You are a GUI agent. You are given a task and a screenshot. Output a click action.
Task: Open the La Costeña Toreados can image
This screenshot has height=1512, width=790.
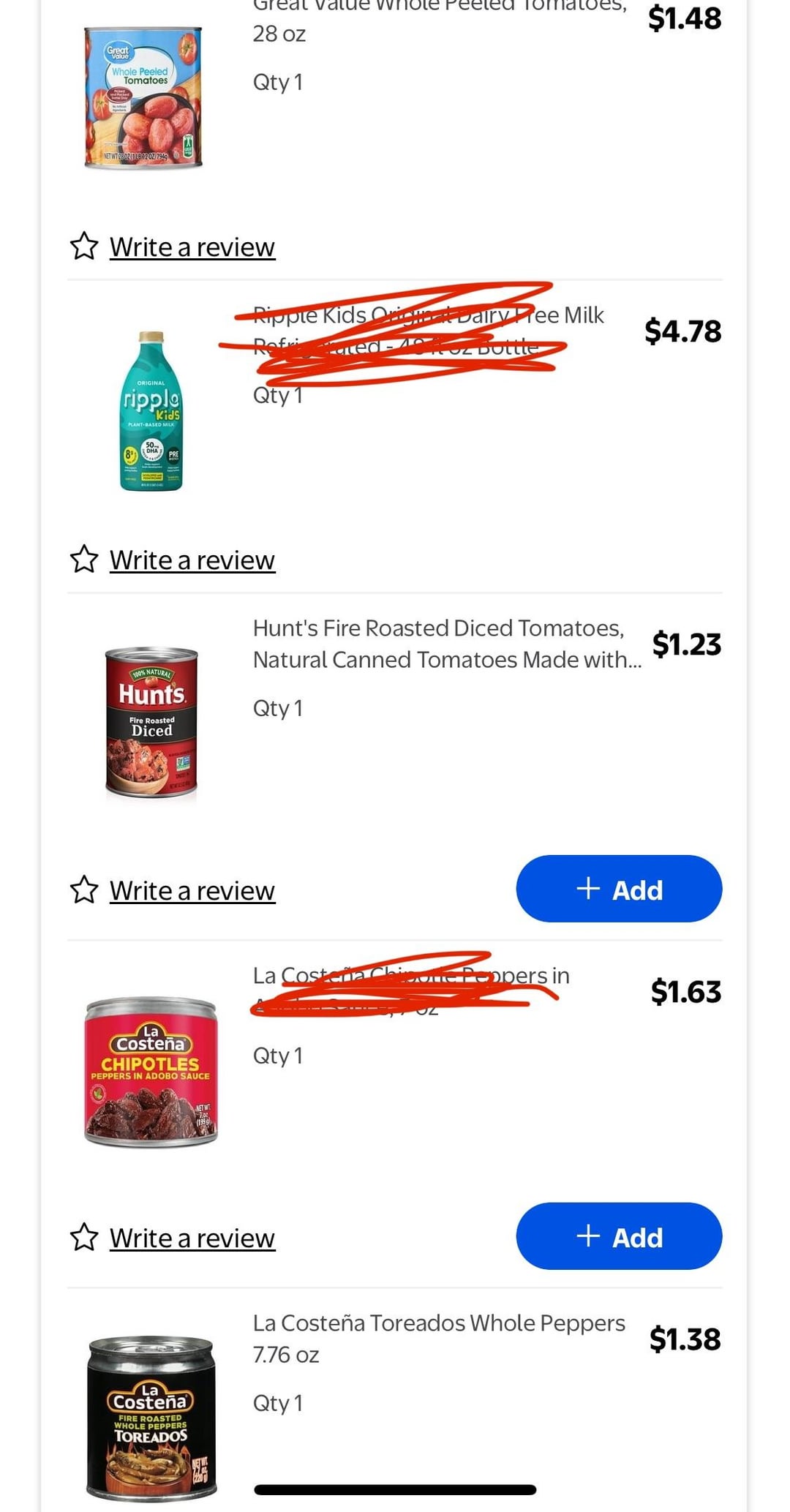151,1418
